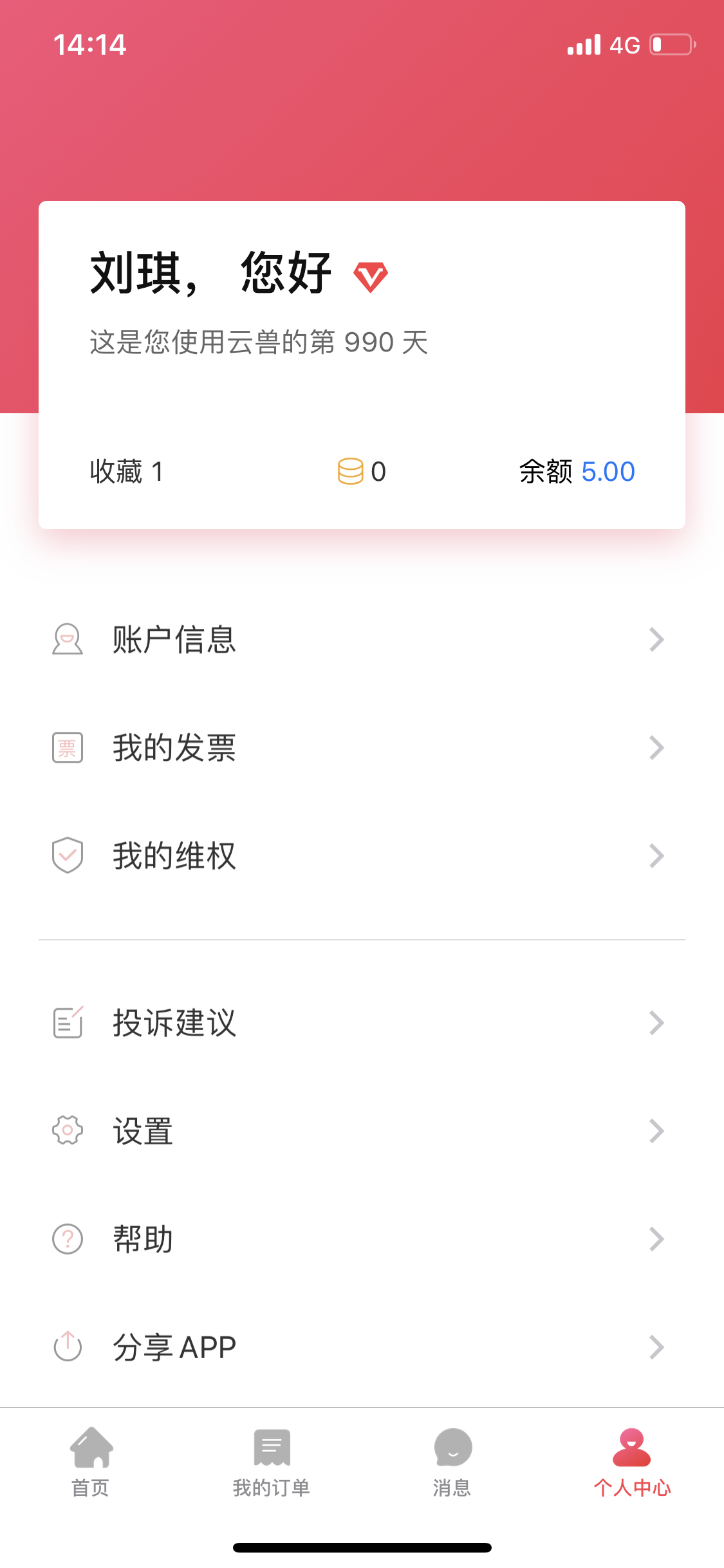View 收藏 favorites in the profile card
This screenshot has height=1568, width=724.
point(127,472)
